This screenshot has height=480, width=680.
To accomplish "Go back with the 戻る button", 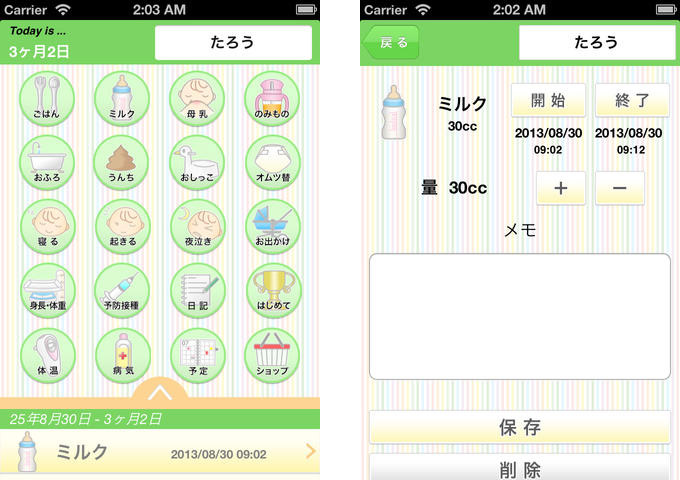I will (x=391, y=43).
